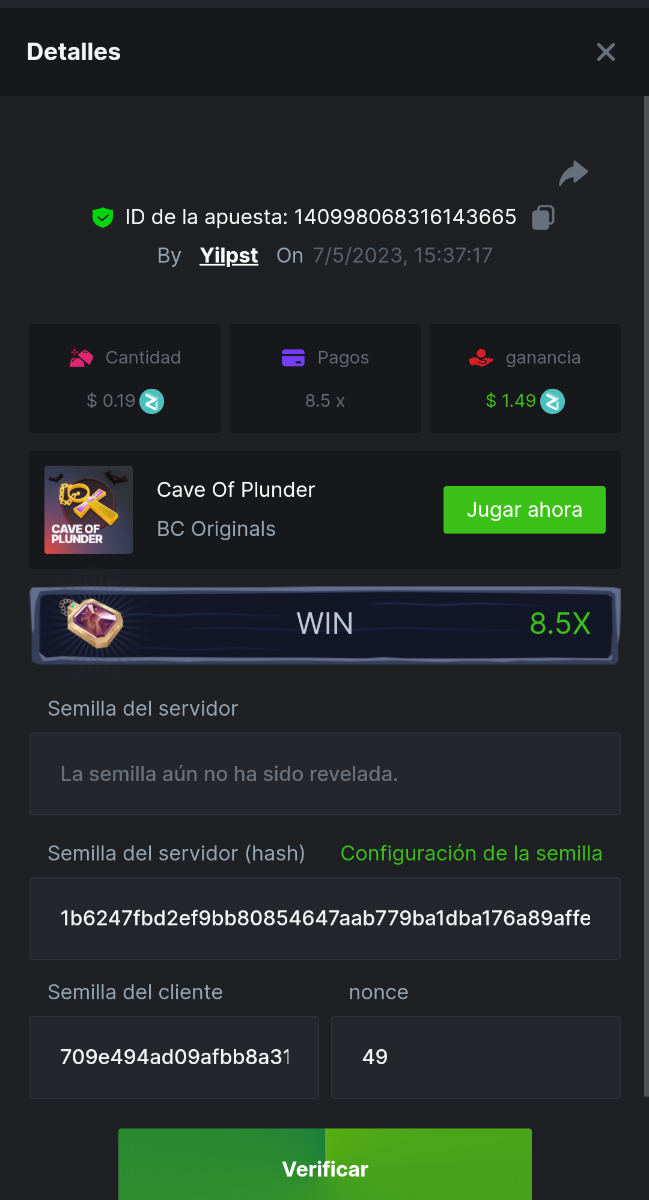The height and width of the screenshot is (1200, 649).
Task: Tap the client seed field
Action: pos(174,1057)
